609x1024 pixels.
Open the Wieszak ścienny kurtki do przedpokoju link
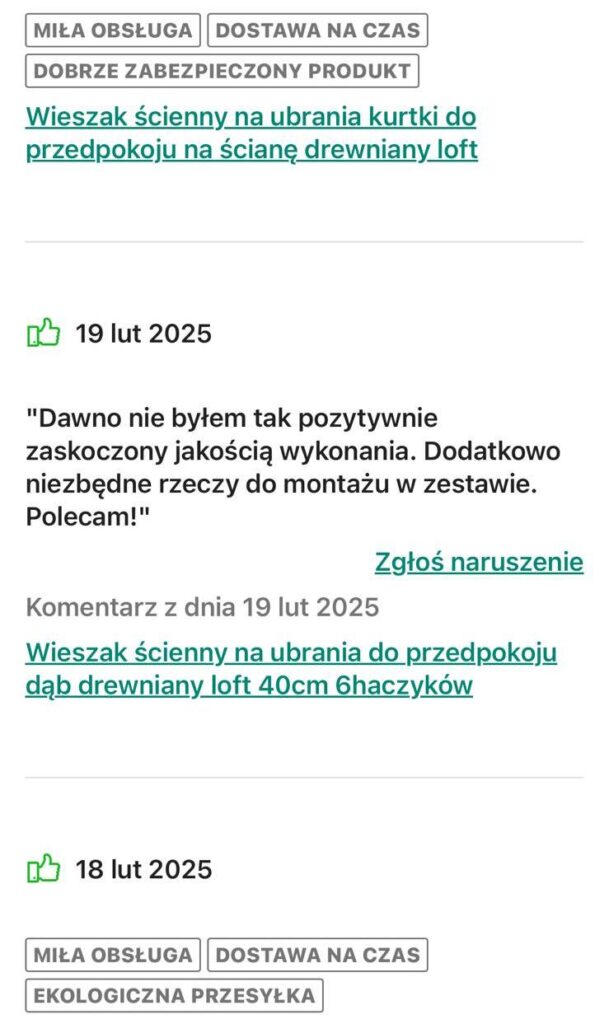click(250, 133)
